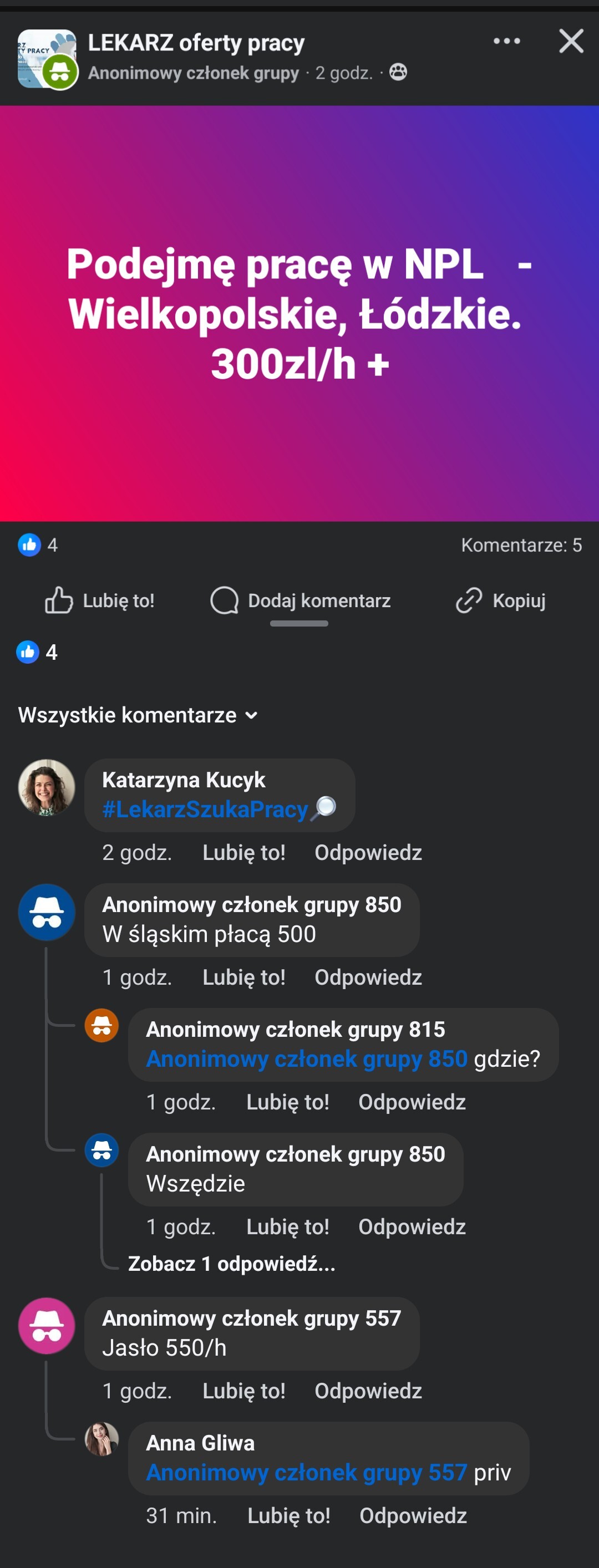Like the post with Lubię to!
Viewport: 599px width, 1568px height.
click(x=100, y=601)
